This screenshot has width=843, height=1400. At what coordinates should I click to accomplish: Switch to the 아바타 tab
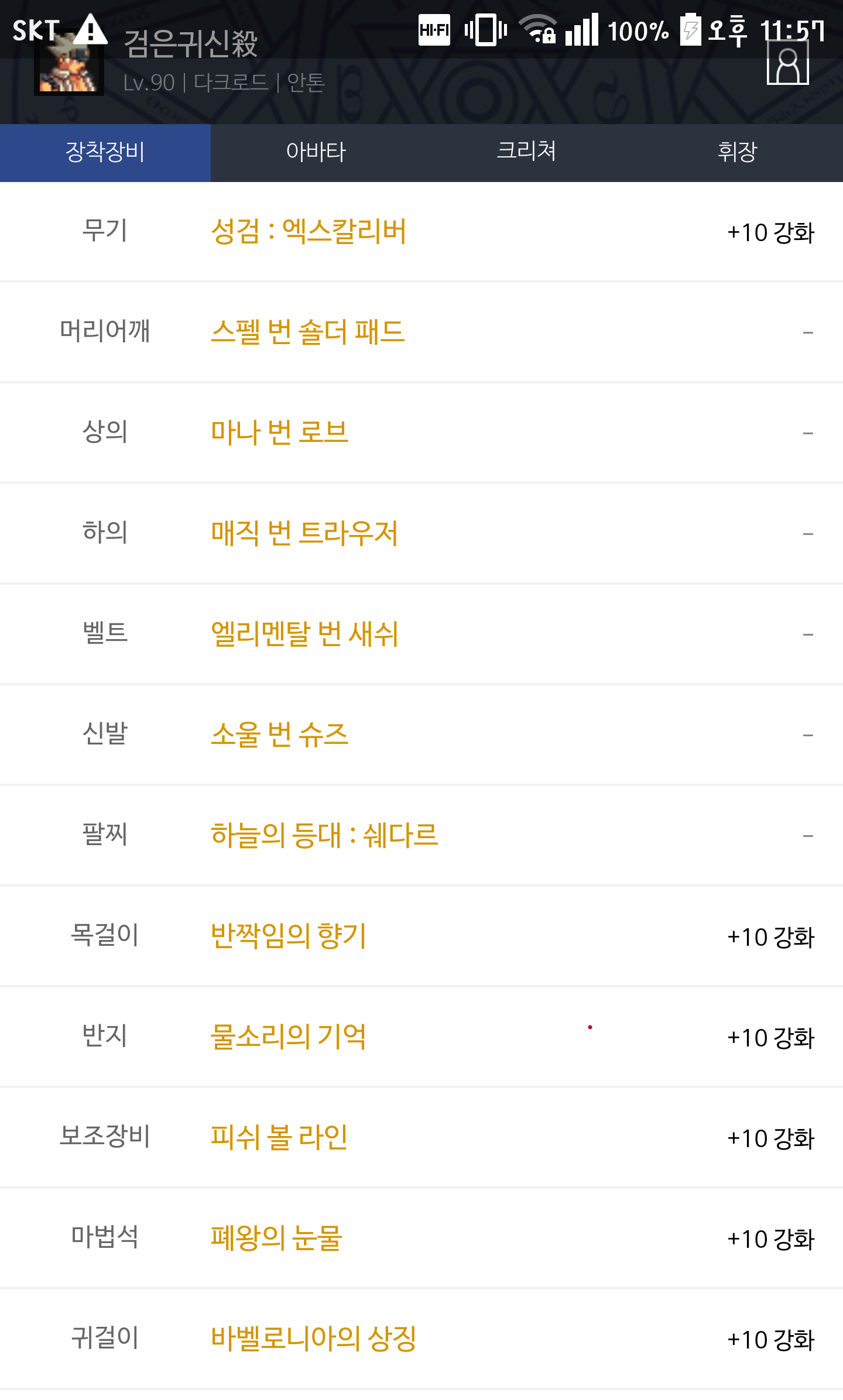[x=316, y=152]
